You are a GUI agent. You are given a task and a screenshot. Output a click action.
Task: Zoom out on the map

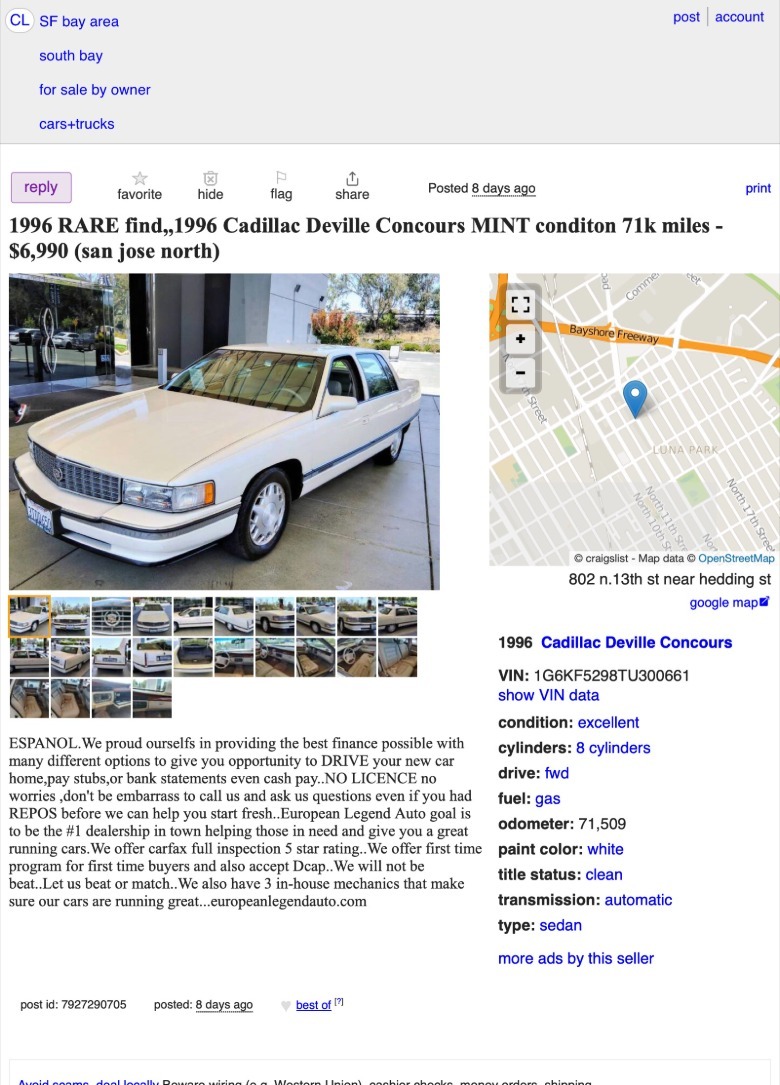pos(521,374)
